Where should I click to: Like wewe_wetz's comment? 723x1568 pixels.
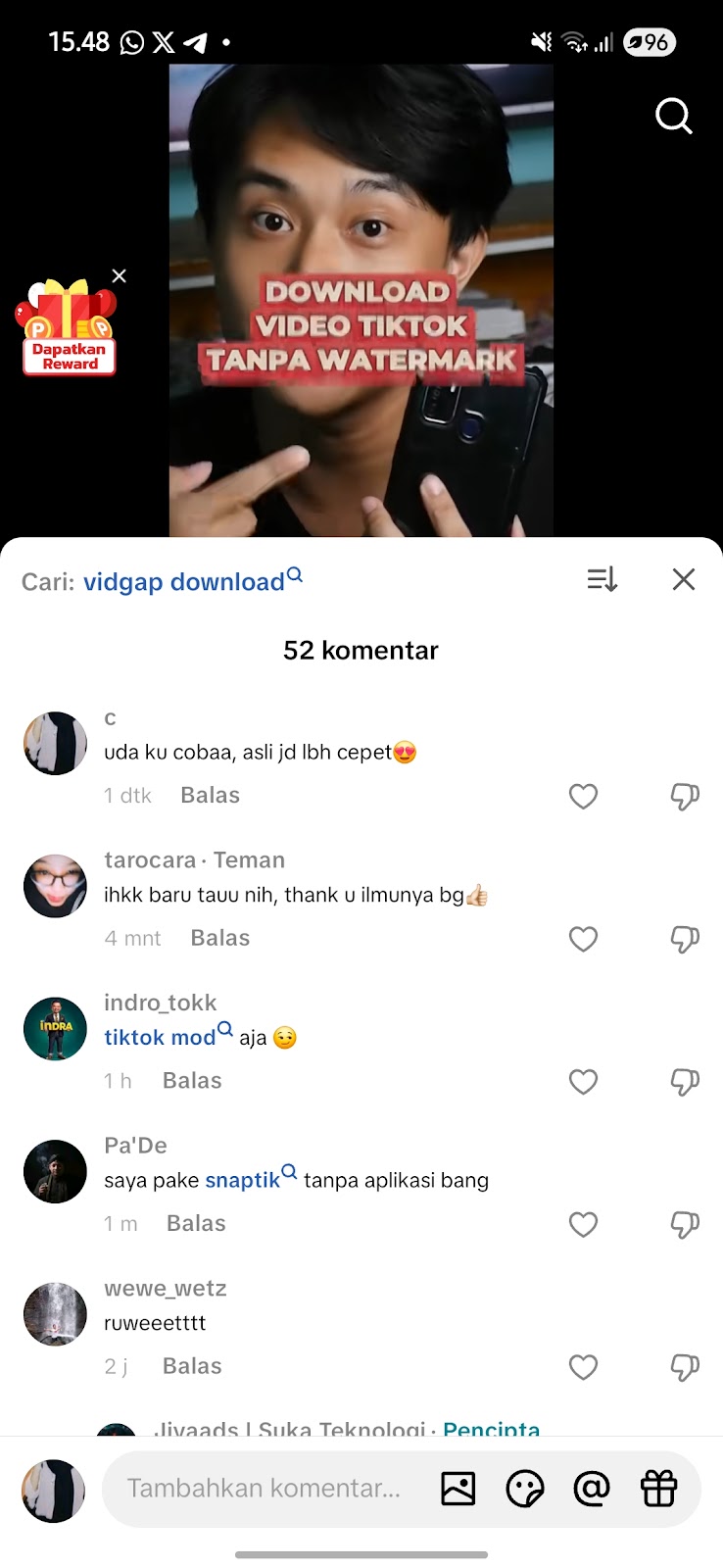(x=583, y=1366)
